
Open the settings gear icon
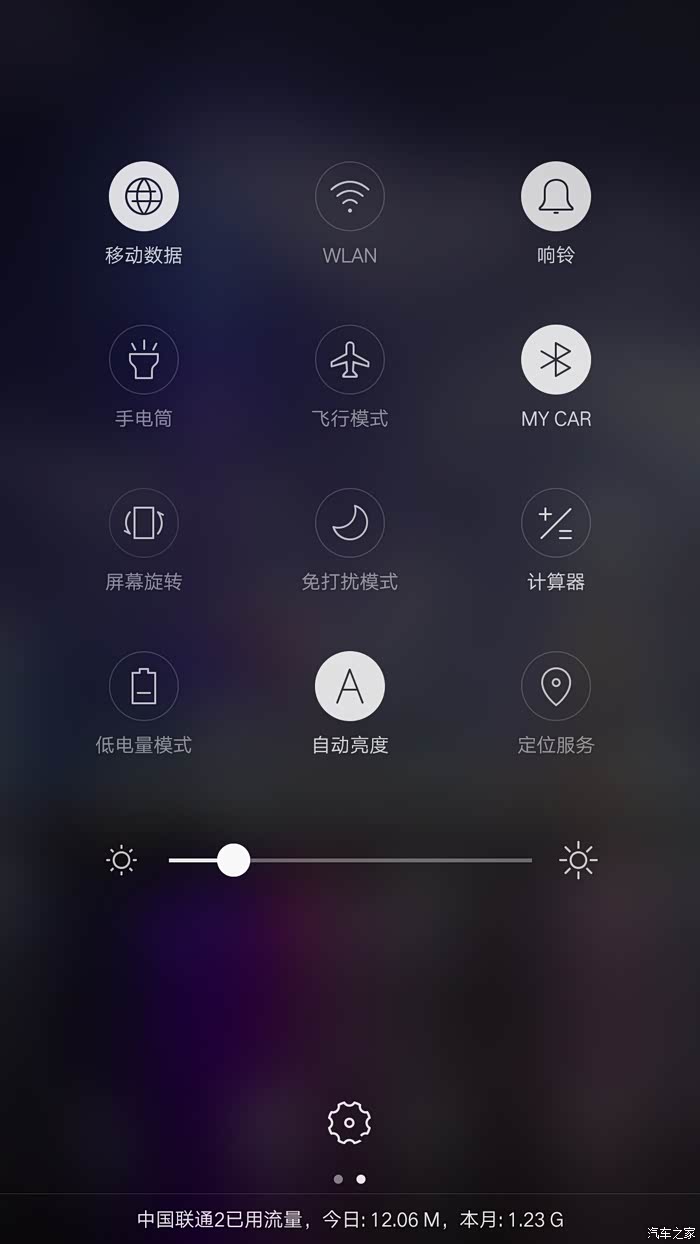pos(350,1123)
